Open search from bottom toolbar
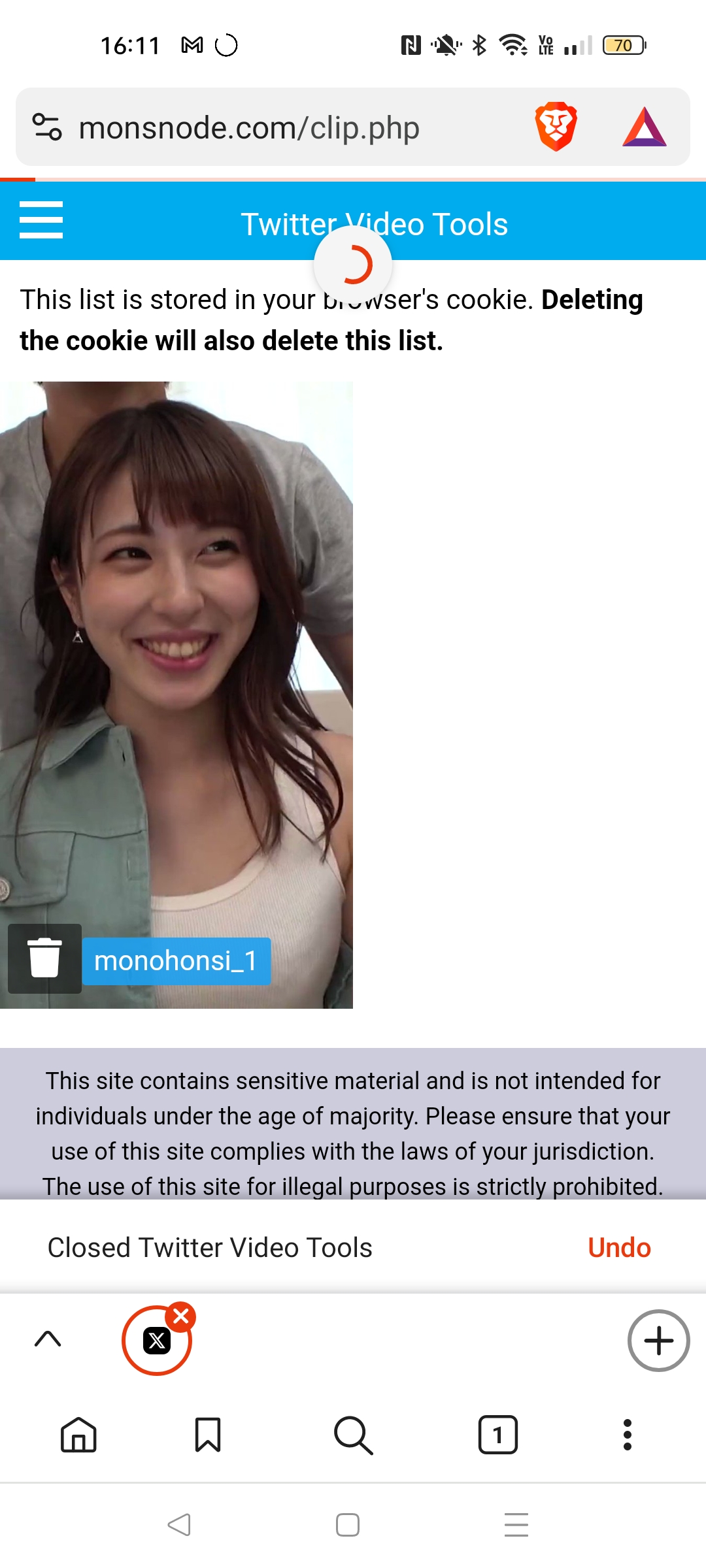This screenshot has height=1568, width=706. pyautogui.click(x=353, y=1435)
